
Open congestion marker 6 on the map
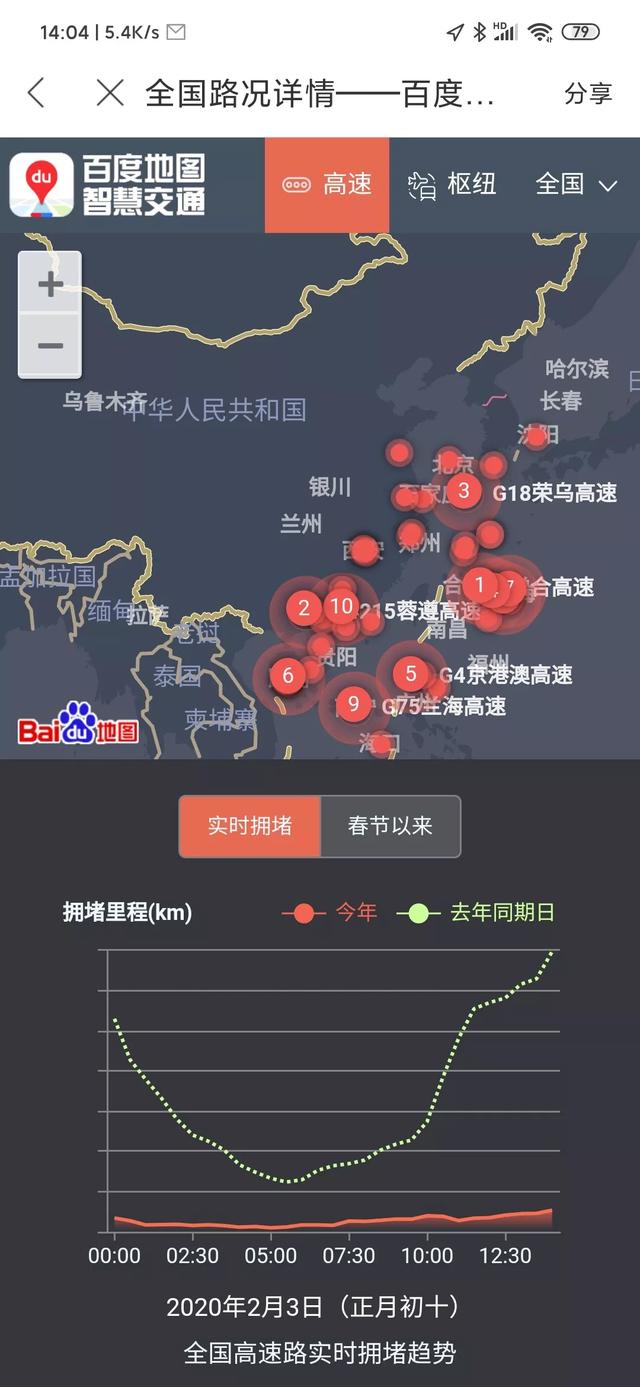click(288, 675)
